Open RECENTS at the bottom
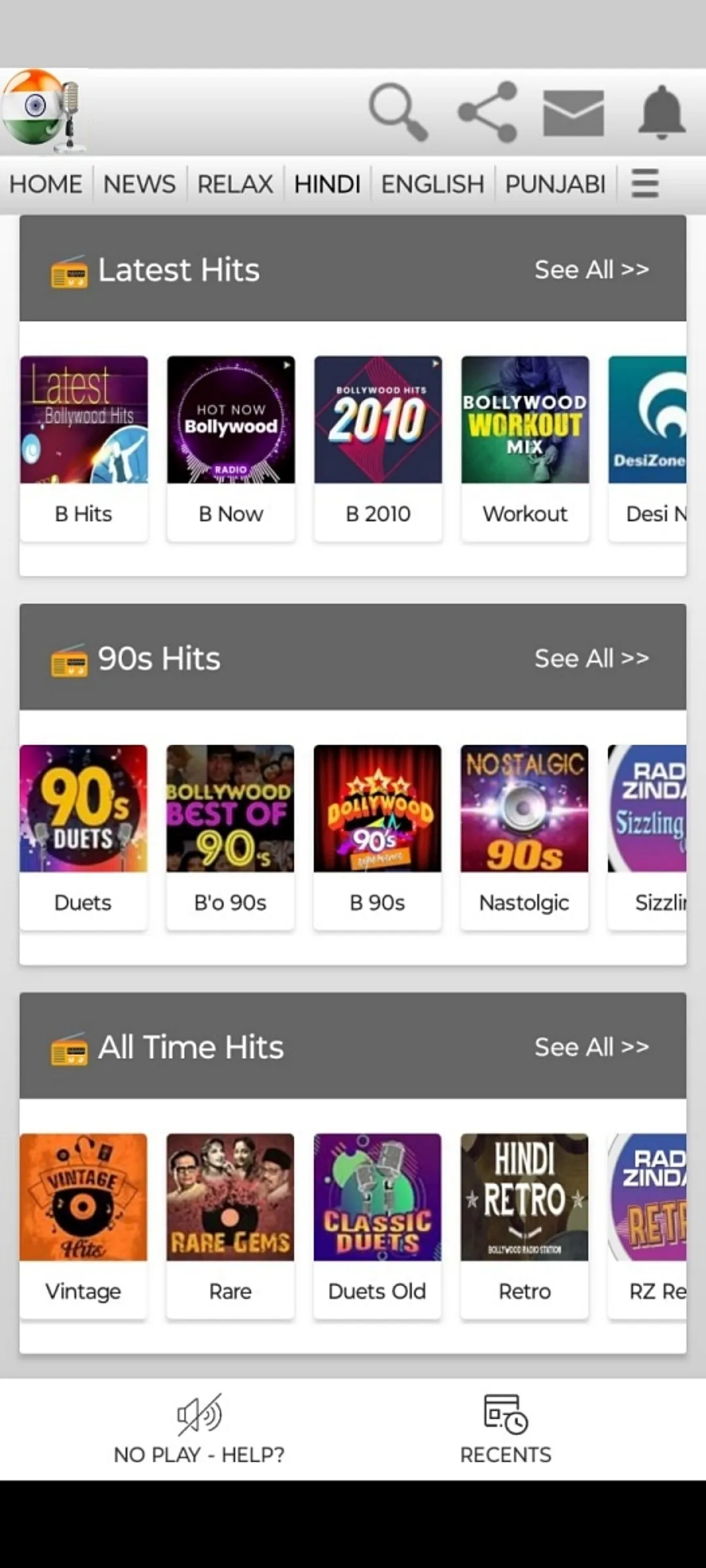This screenshot has height=1568, width=706. pyautogui.click(x=505, y=1429)
